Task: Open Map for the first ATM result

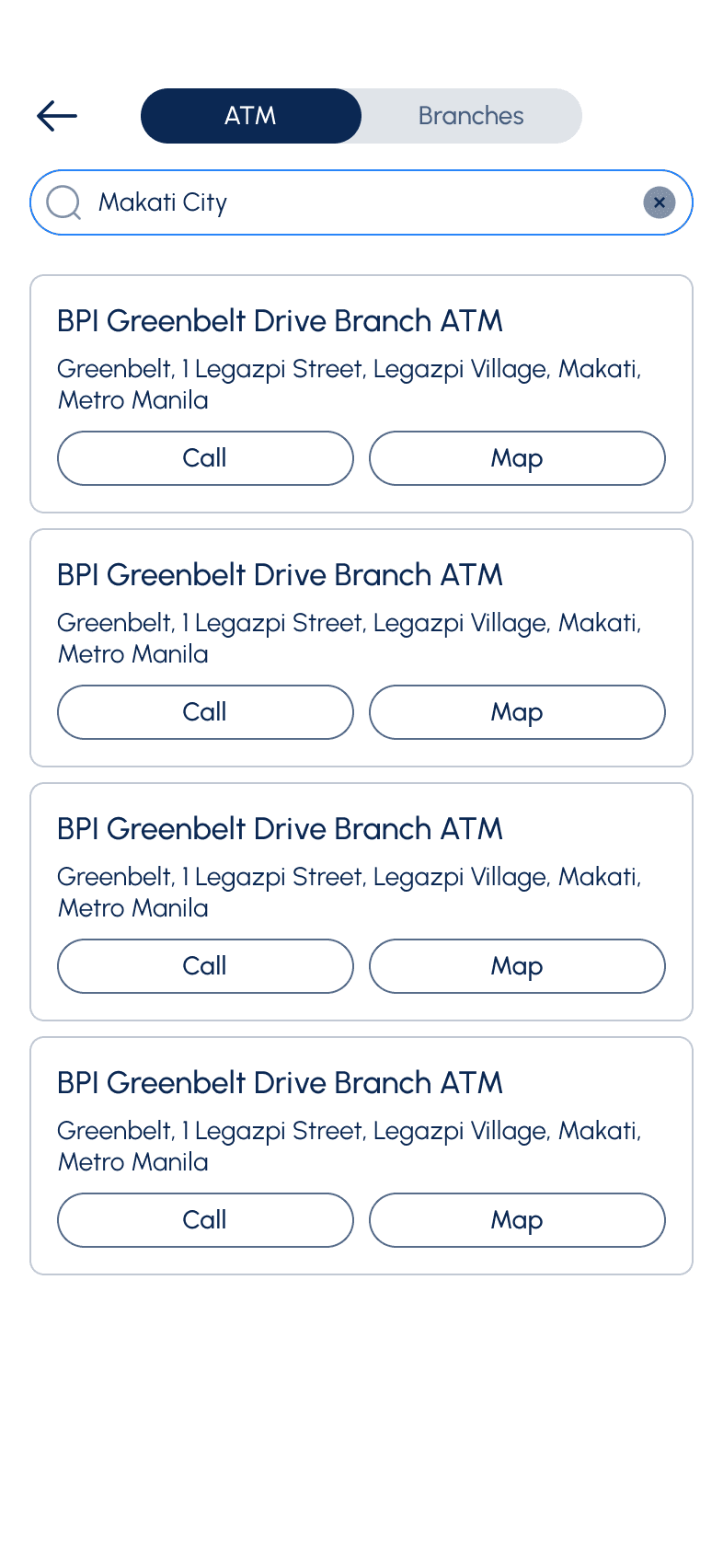Action: (517, 458)
